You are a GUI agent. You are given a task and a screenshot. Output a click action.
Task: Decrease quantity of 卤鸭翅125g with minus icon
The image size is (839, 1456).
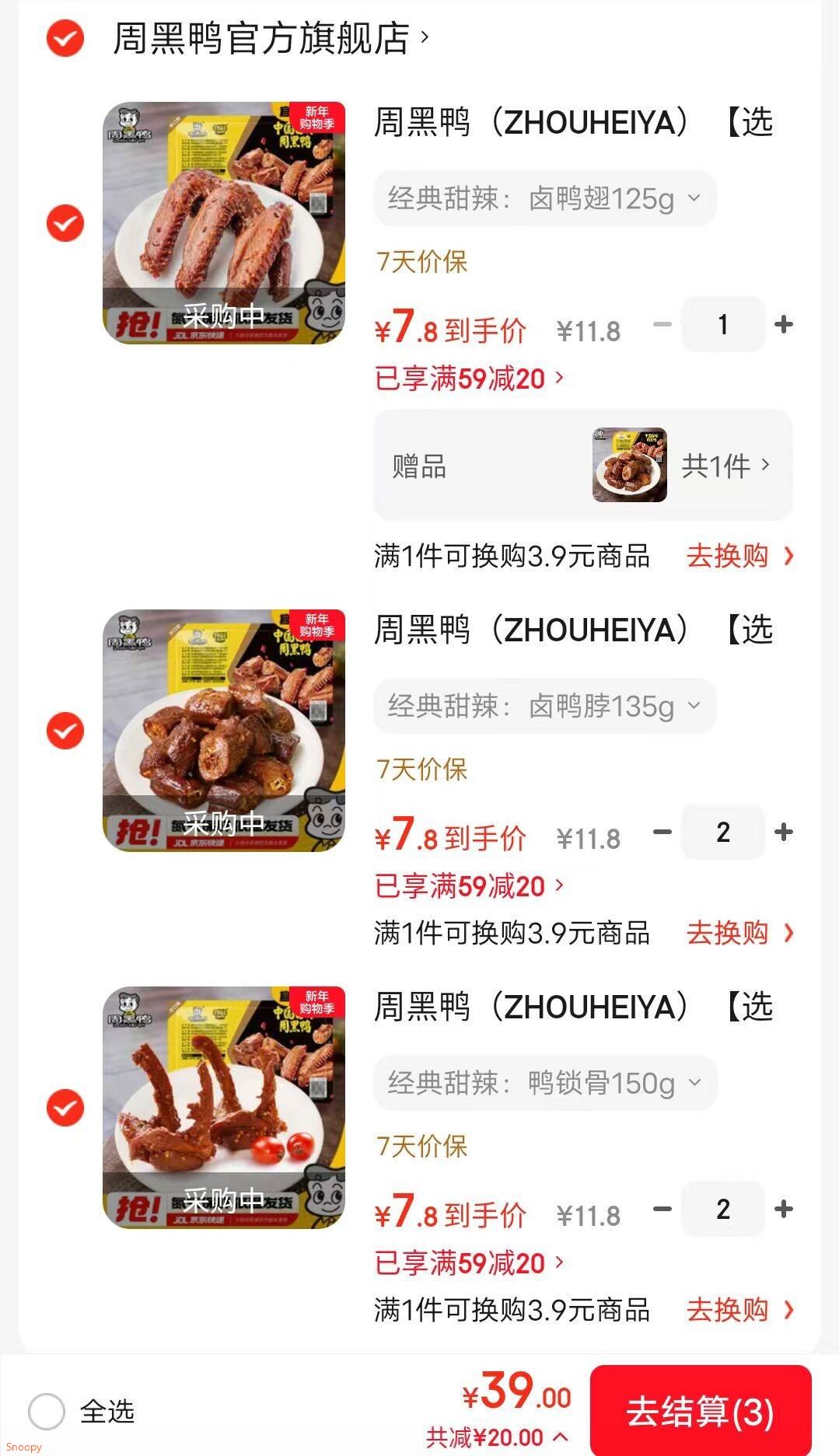click(662, 324)
